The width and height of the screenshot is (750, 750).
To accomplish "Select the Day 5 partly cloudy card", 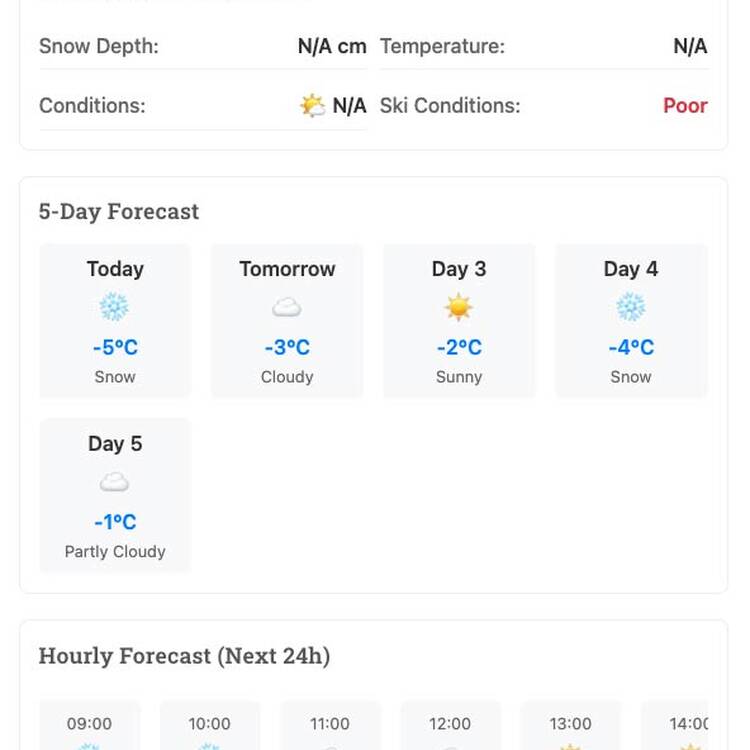I will [x=115, y=496].
